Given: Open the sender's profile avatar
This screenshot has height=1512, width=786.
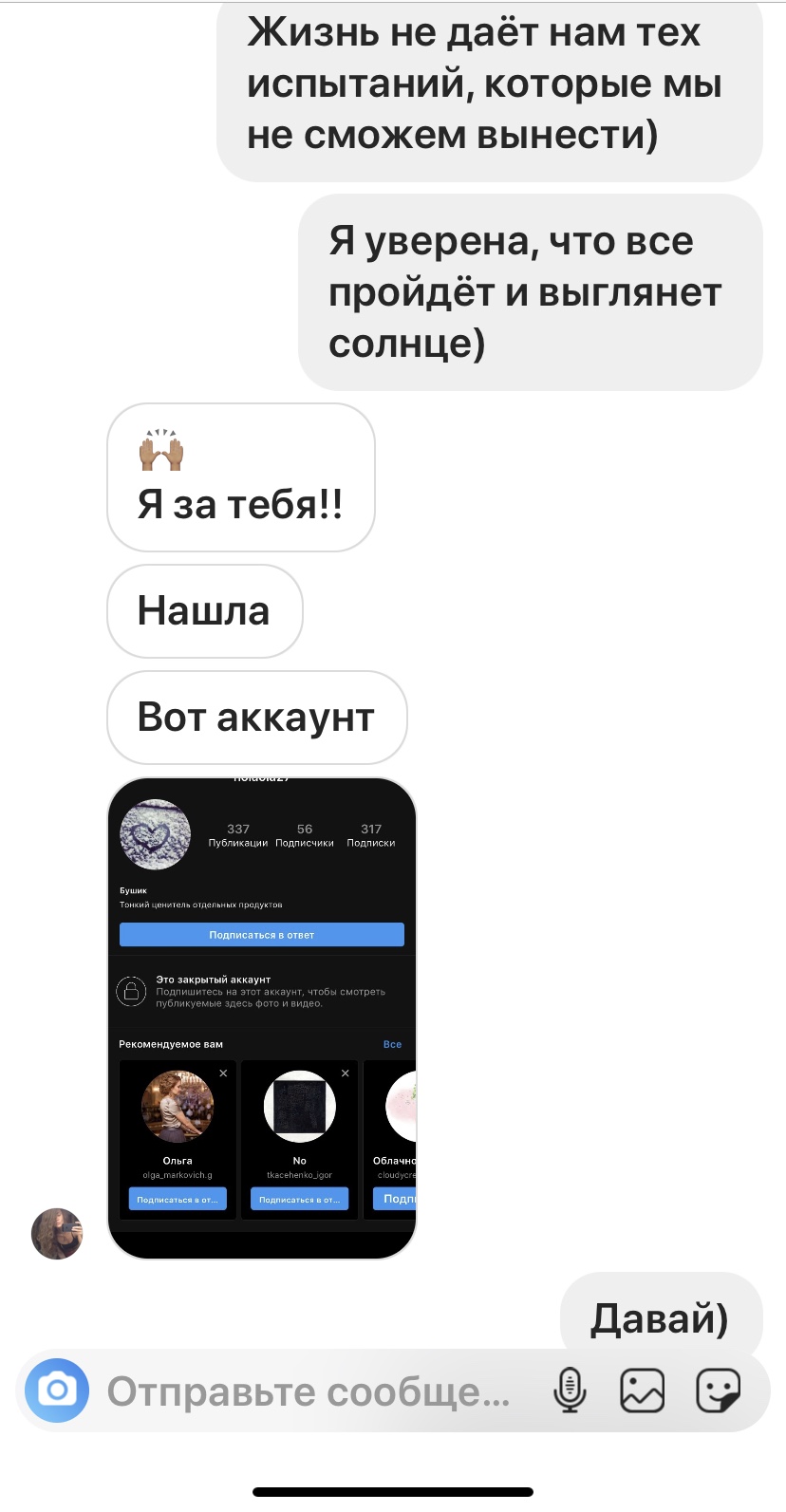Looking at the screenshot, I should pos(57,1233).
